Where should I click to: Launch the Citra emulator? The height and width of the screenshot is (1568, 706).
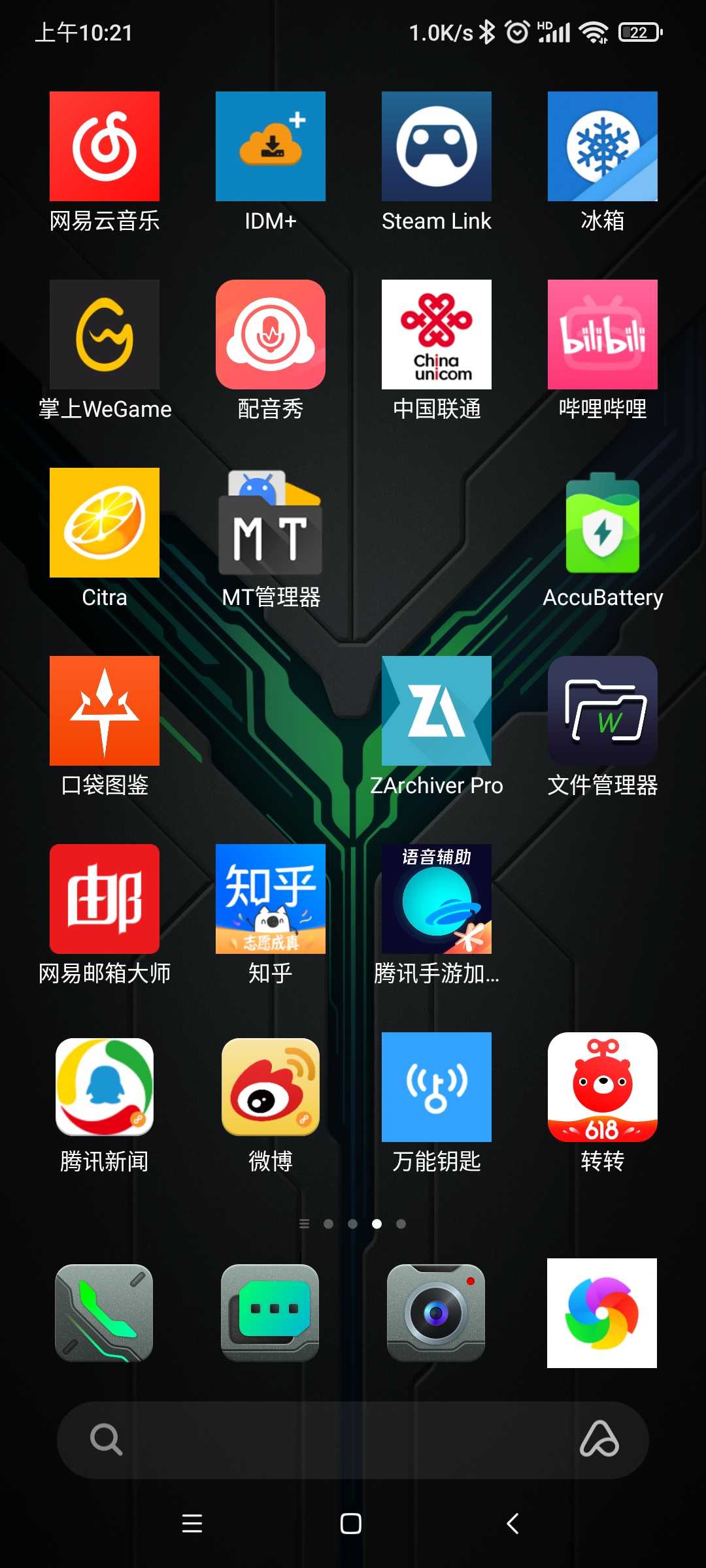click(105, 523)
